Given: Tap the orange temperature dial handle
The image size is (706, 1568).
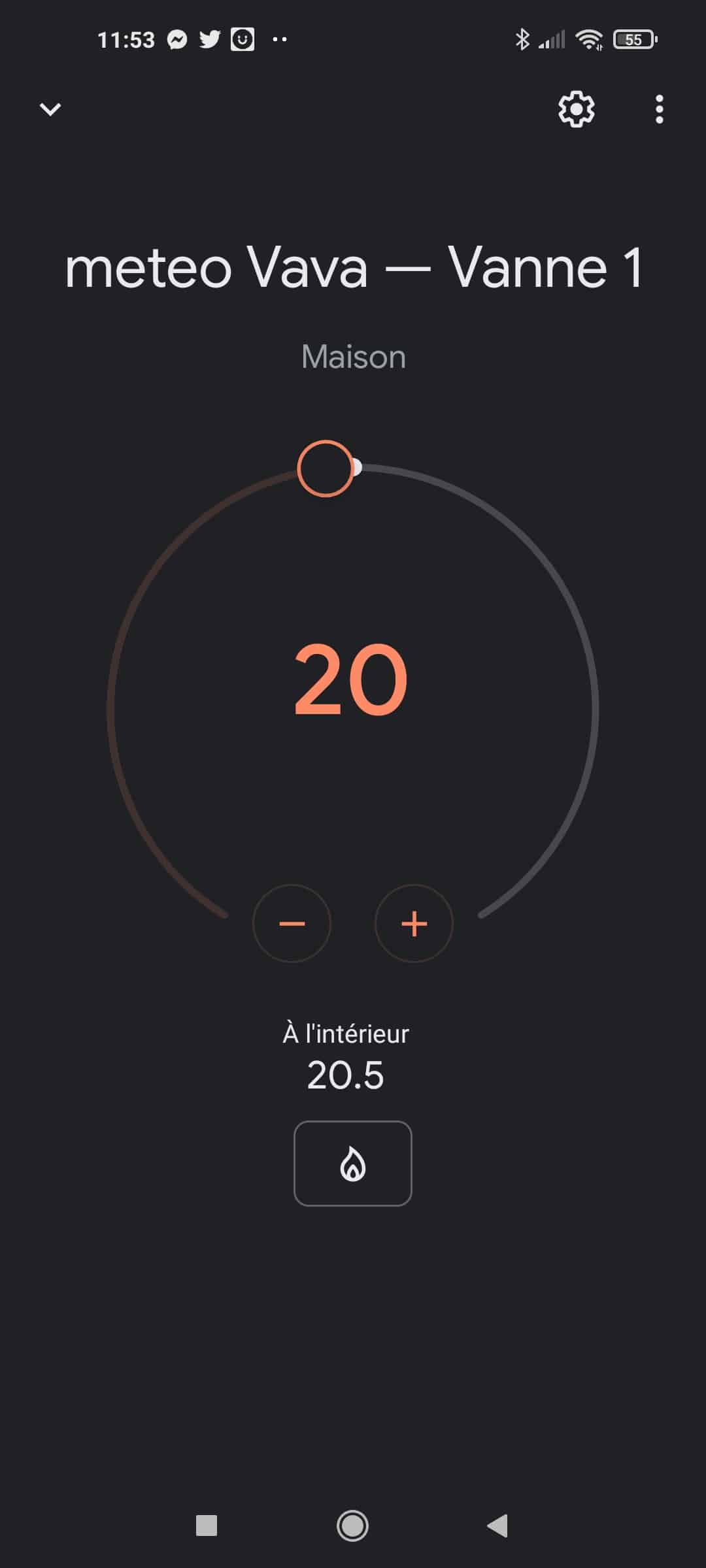Looking at the screenshot, I should [x=325, y=468].
